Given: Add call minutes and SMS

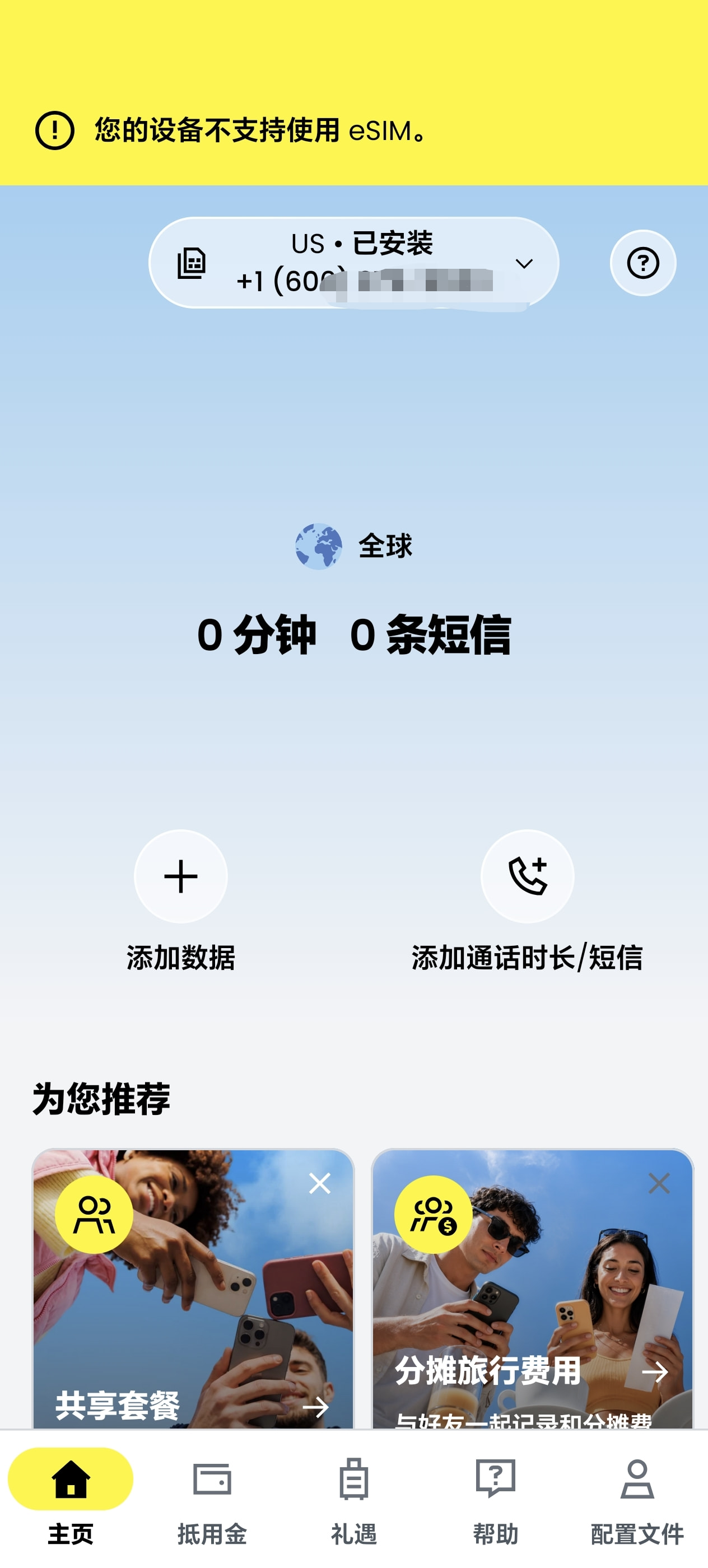Looking at the screenshot, I should pos(527,876).
